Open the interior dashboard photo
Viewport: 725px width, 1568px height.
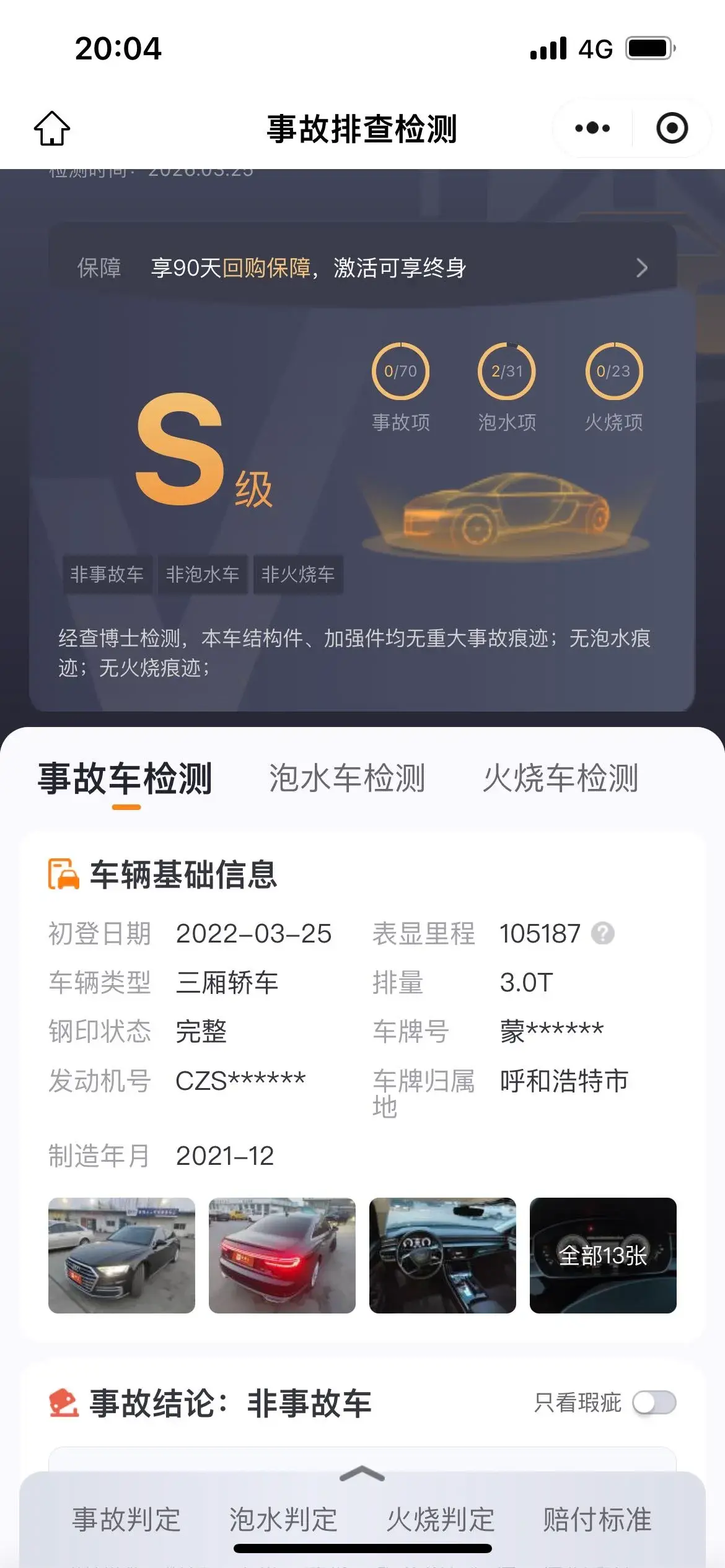[442, 1255]
